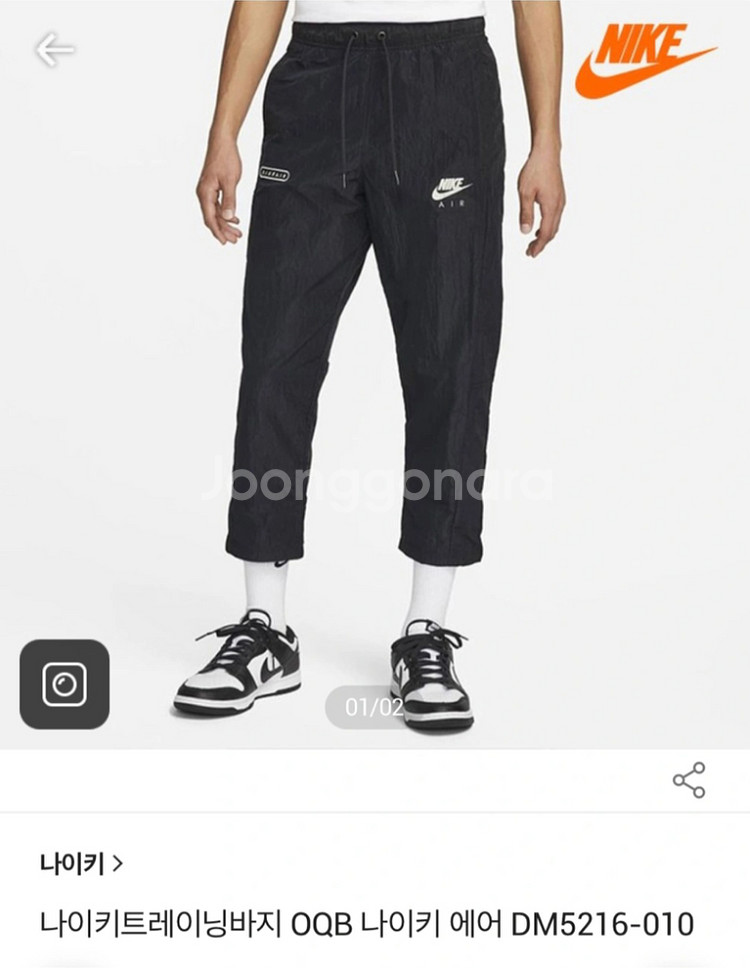Open the 나이키 brand link
Image resolution: width=750 pixels, height=968 pixels.
coord(82,862)
